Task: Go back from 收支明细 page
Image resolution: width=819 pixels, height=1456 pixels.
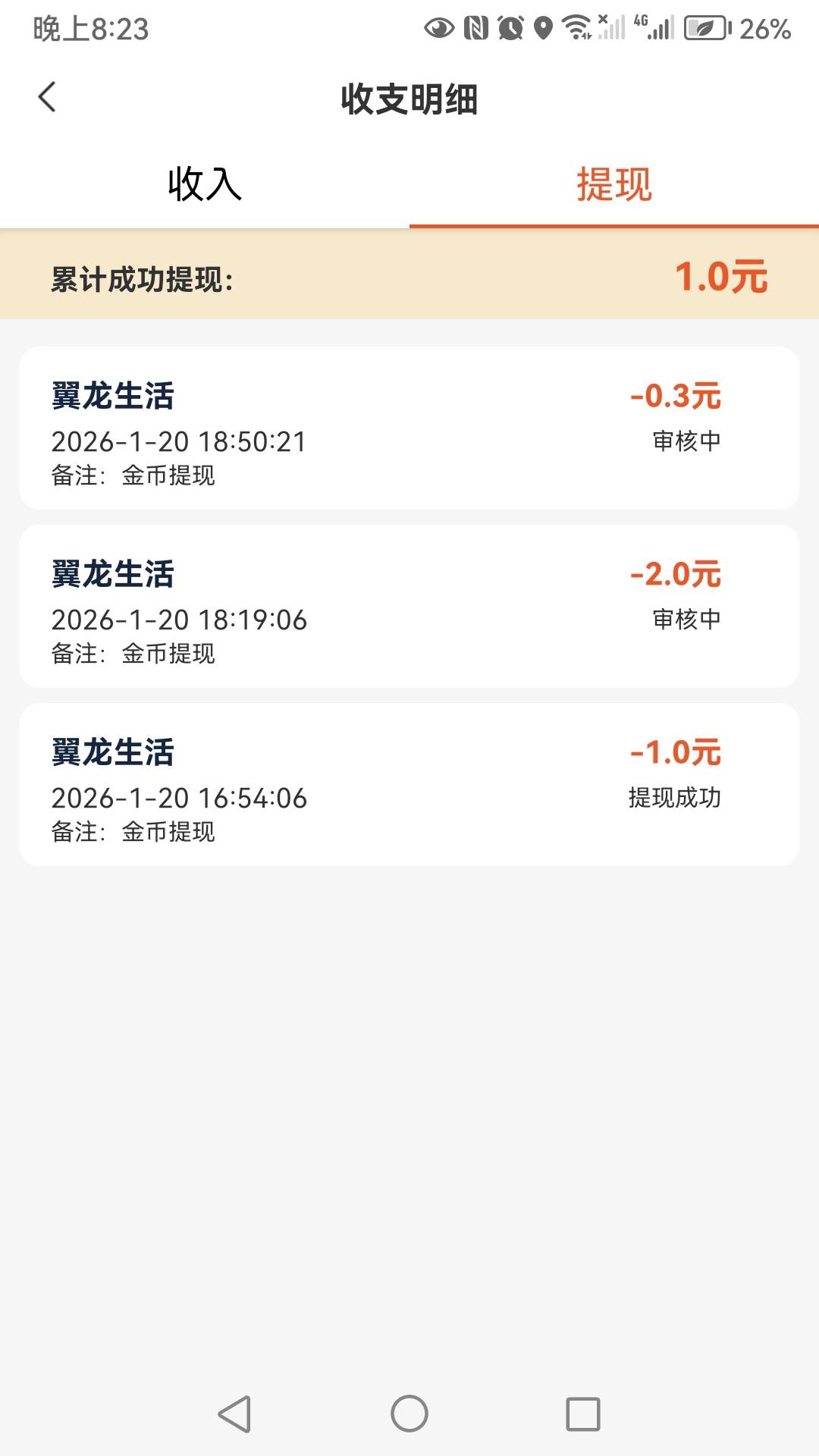Action: [x=47, y=97]
